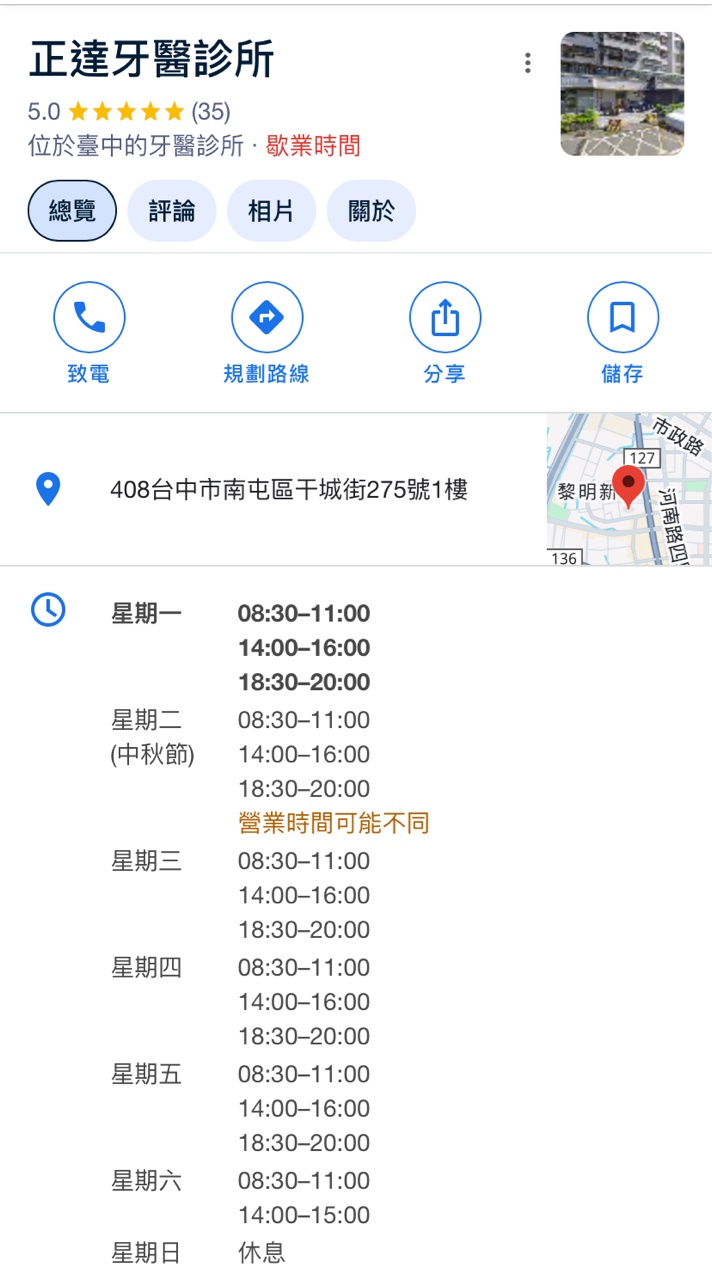Image resolution: width=712 pixels, height=1280 pixels.
Task: Save the clinic with 儲存
Action: pos(622,319)
